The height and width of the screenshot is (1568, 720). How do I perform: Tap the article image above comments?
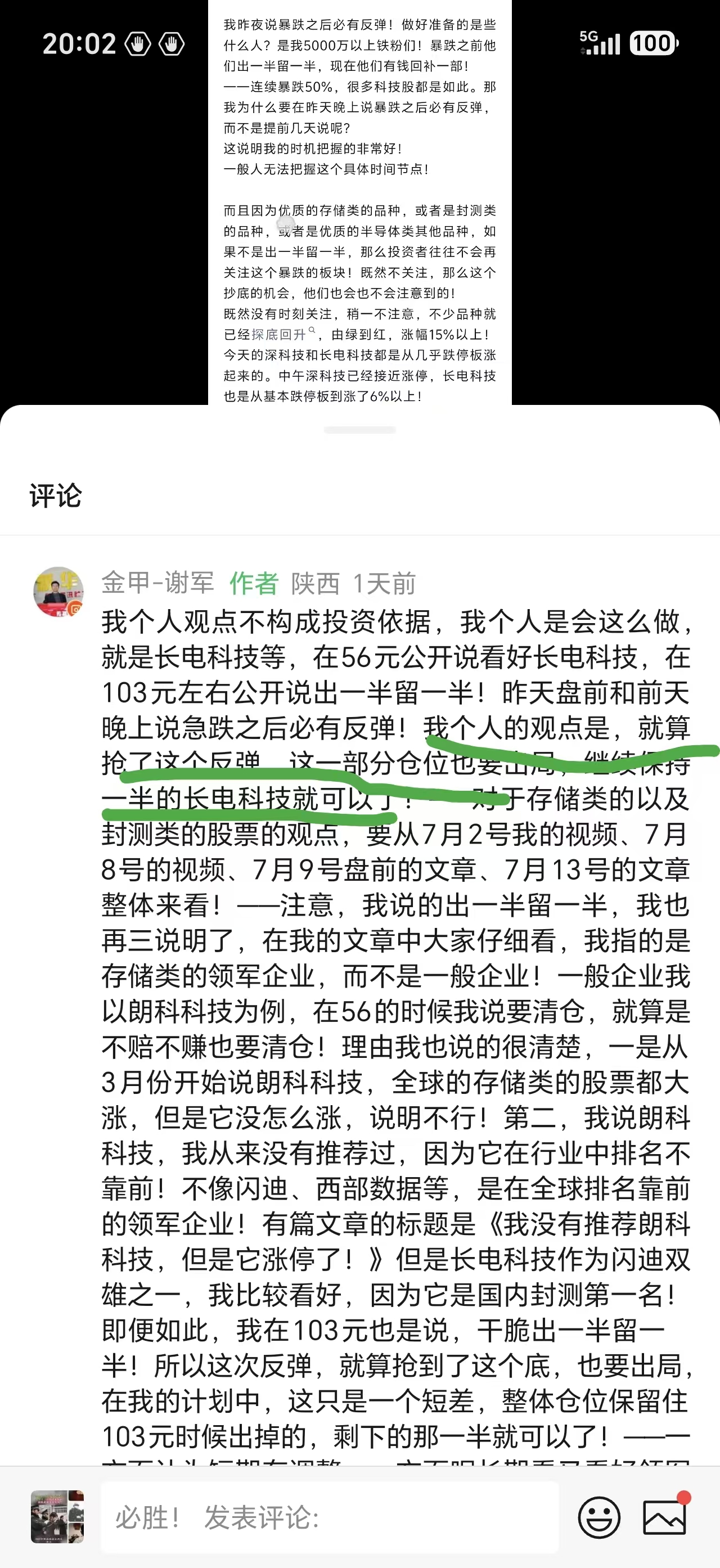pyautogui.click(x=359, y=202)
